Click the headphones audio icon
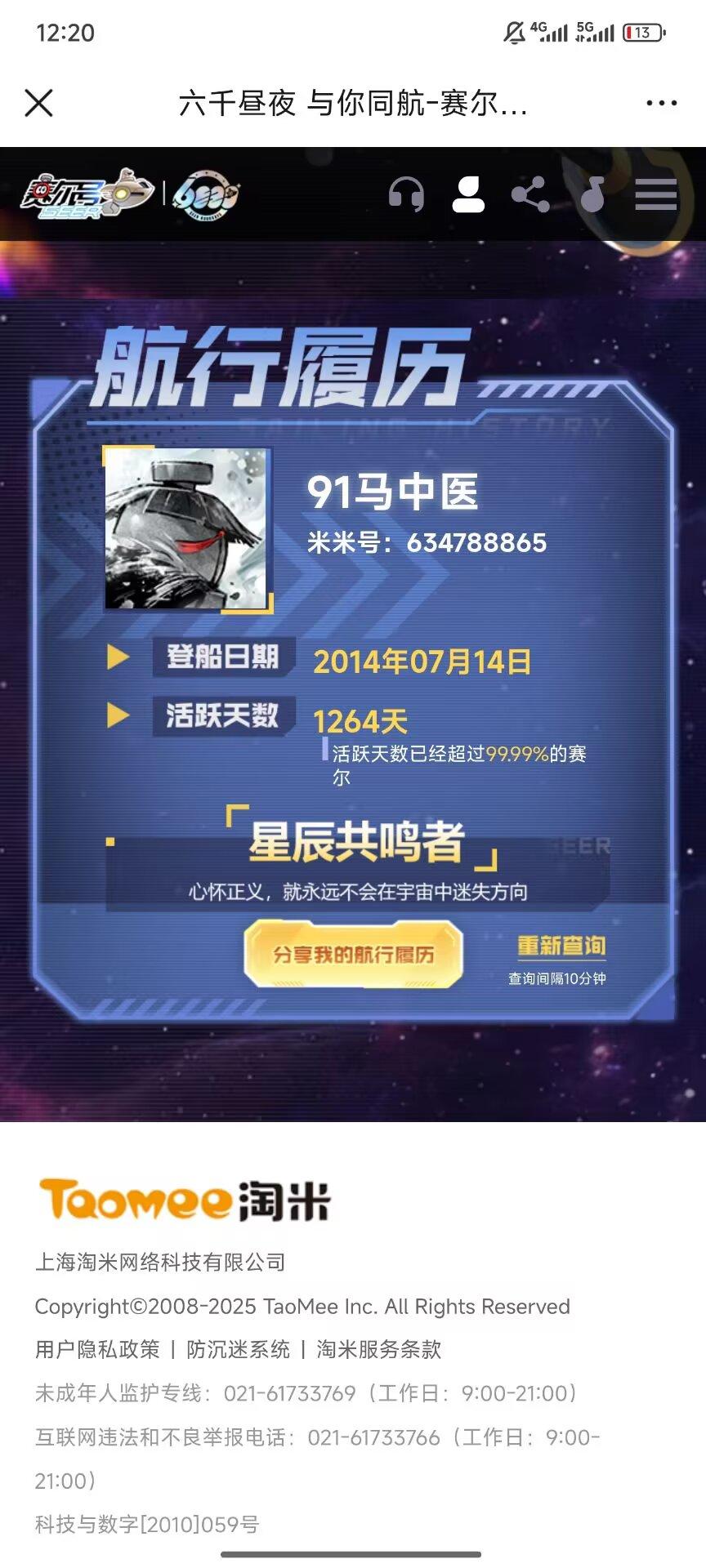This screenshot has height=1568, width=706. [406, 194]
